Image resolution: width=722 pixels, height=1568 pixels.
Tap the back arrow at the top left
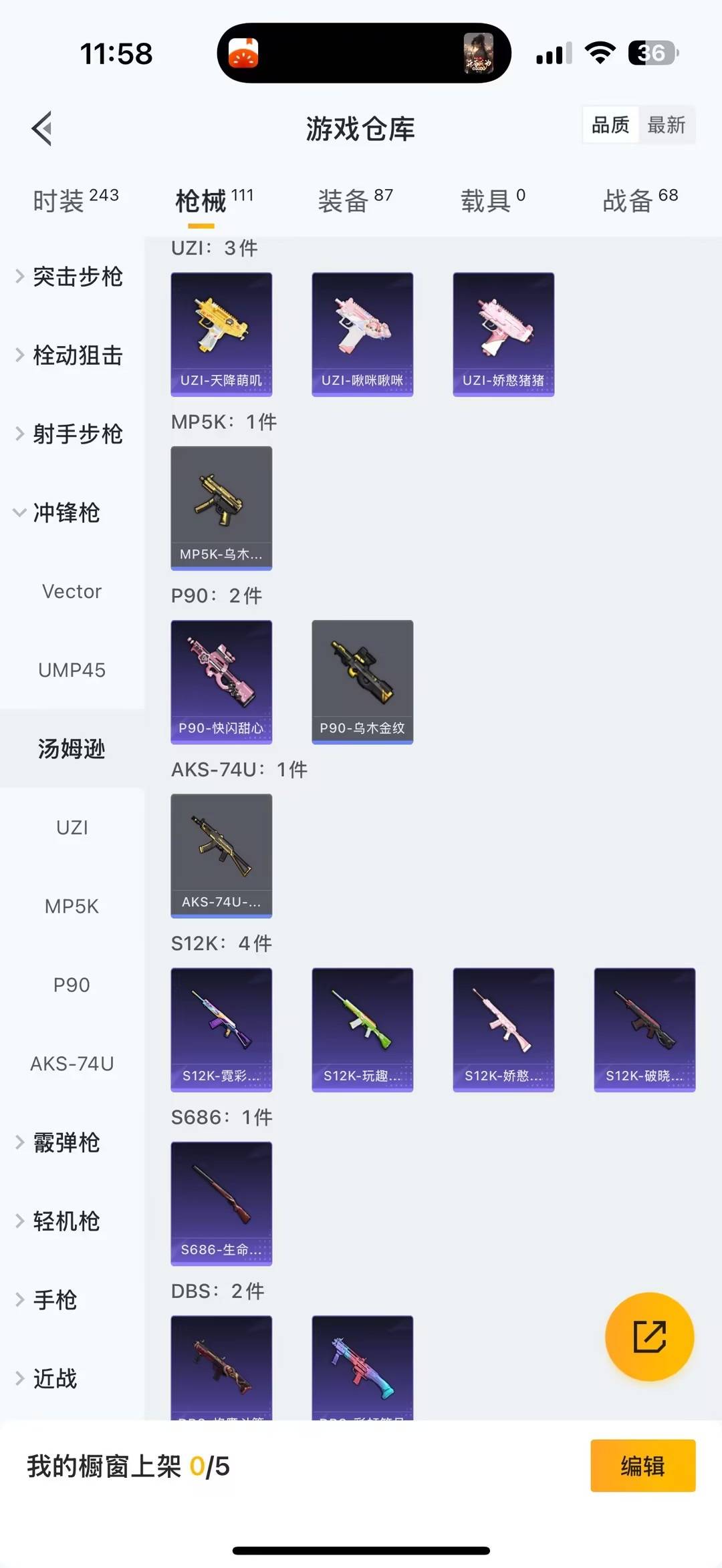pyautogui.click(x=41, y=128)
